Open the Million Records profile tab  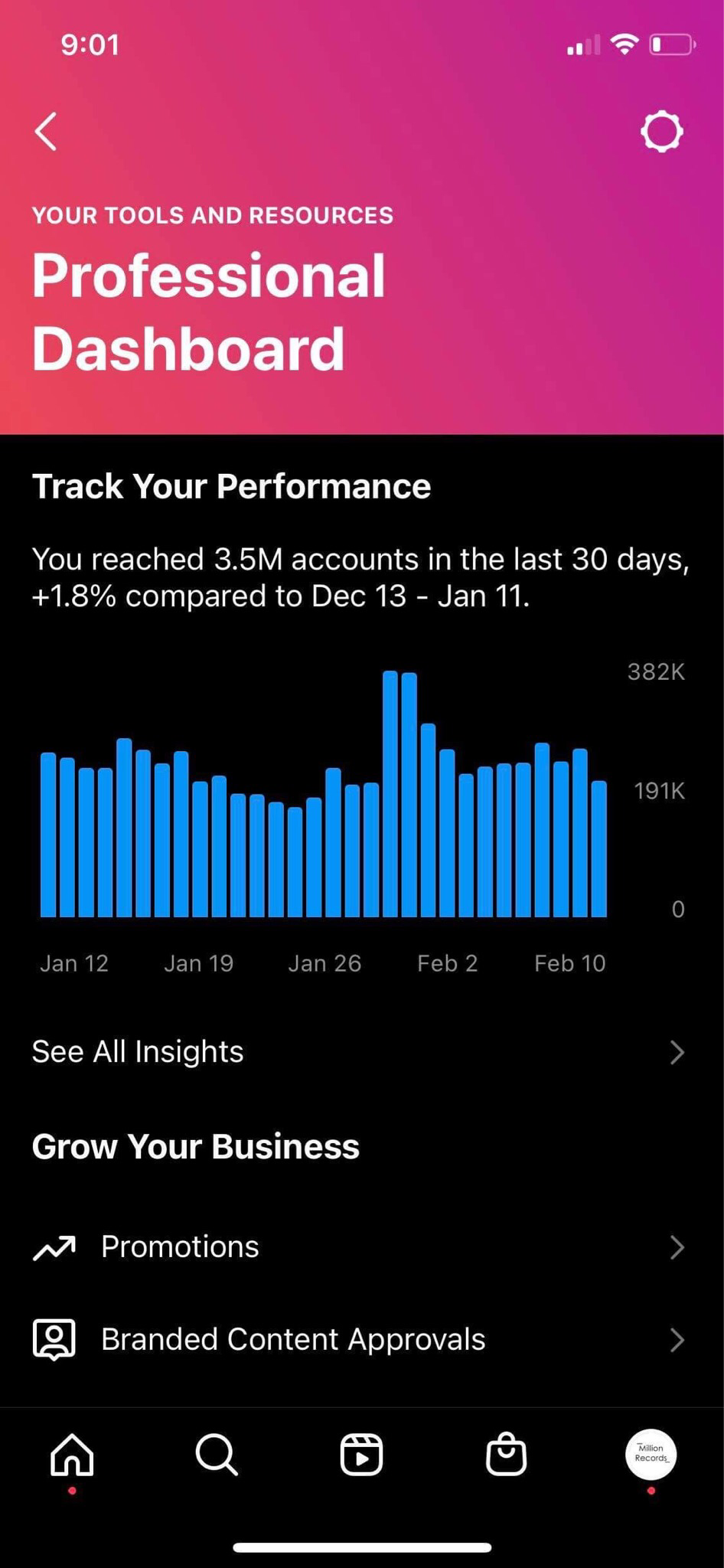[x=651, y=1453]
